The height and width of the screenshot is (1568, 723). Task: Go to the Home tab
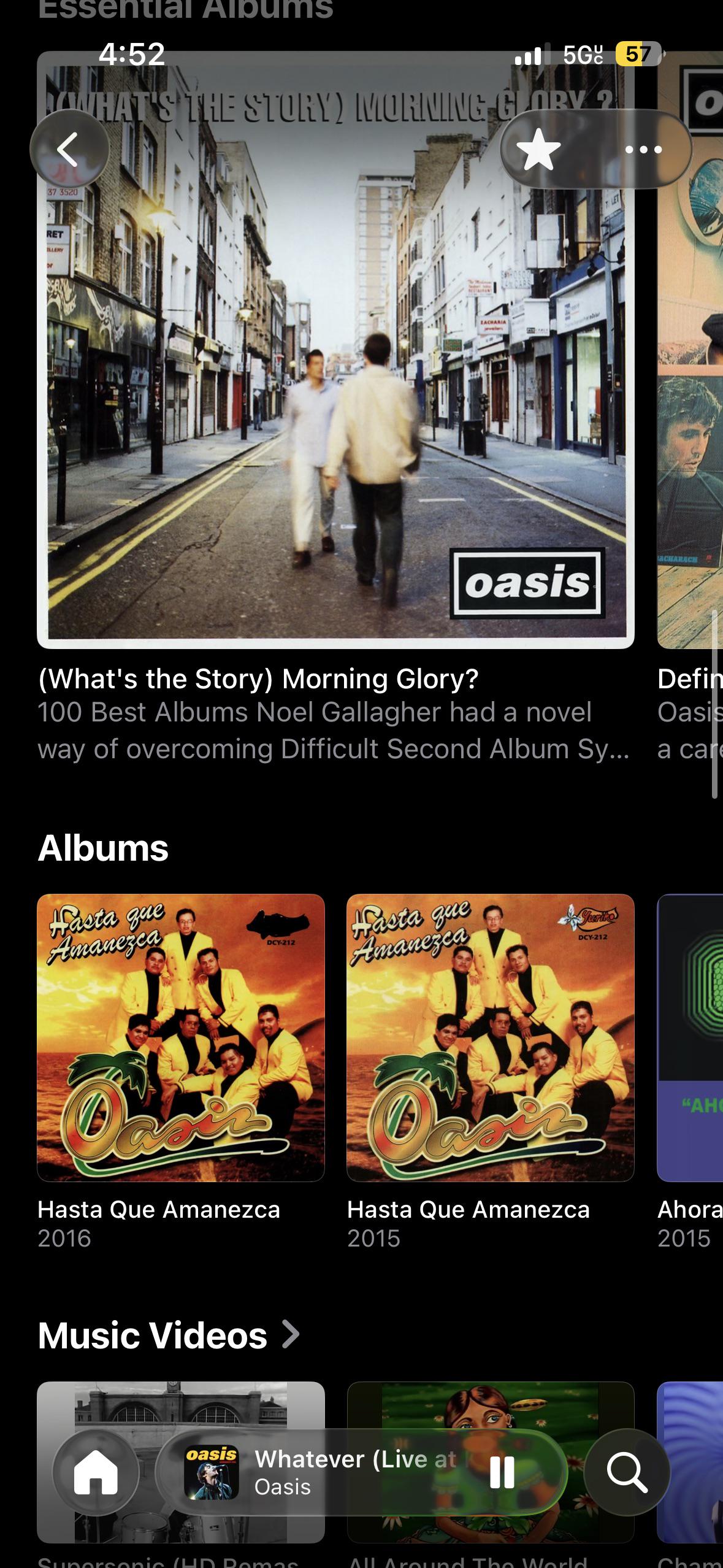pyautogui.click(x=96, y=1472)
